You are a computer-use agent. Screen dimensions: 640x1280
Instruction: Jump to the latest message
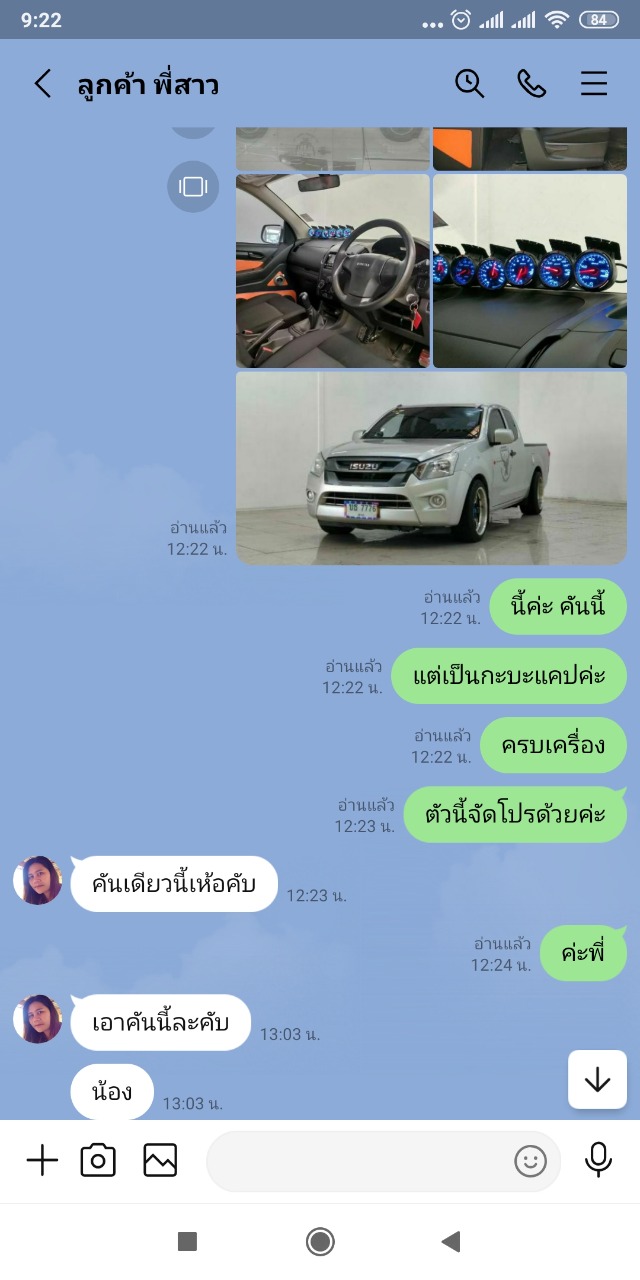(597, 1080)
